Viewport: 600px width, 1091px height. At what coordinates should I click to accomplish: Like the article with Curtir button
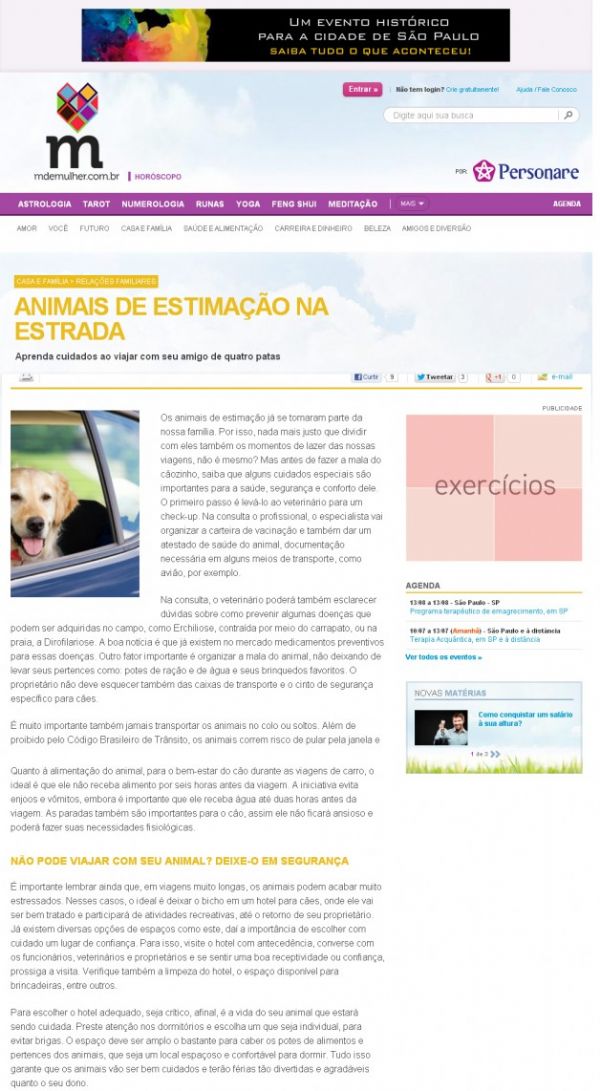pyautogui.click(x=365, y=377)
